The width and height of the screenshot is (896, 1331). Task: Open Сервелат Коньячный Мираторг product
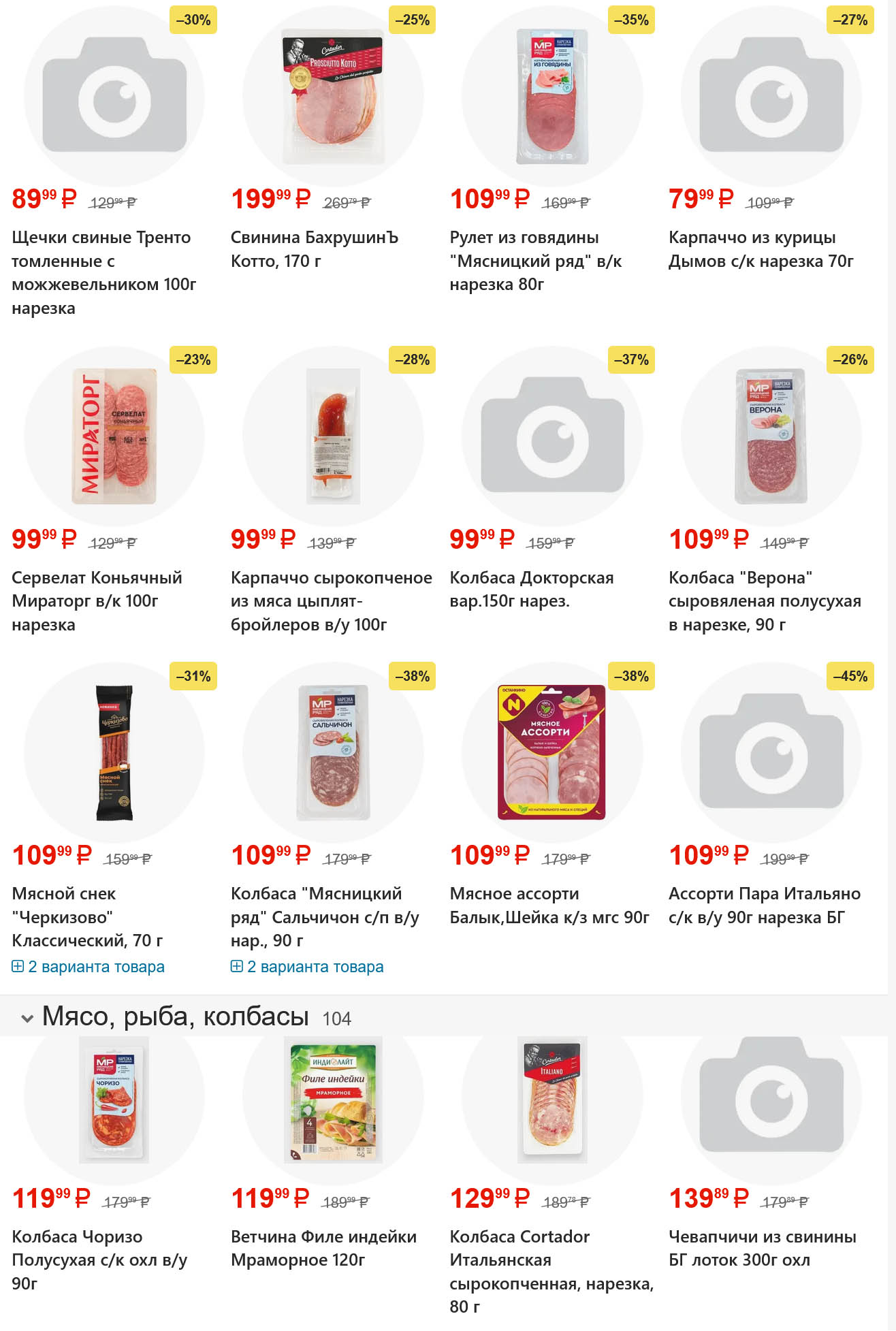click(97, 601)
